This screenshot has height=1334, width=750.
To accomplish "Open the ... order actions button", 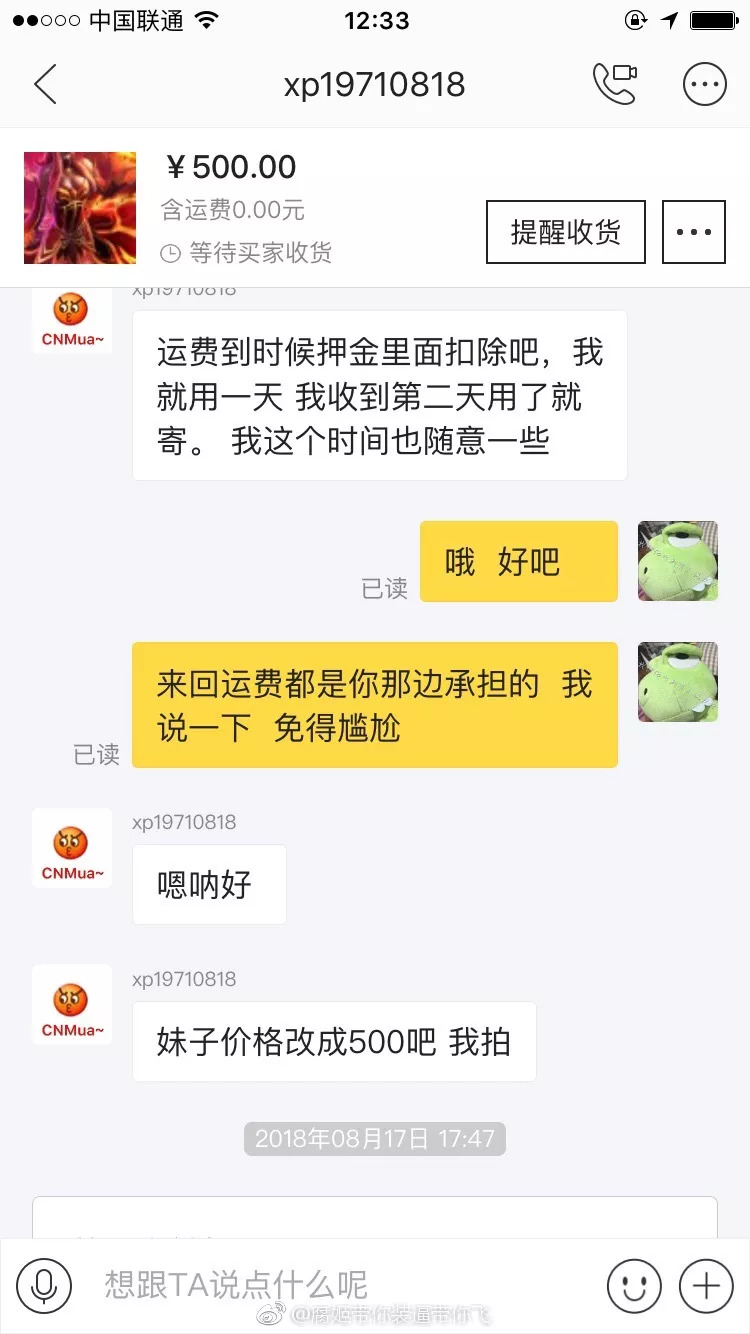I will [x=693, y=231].
